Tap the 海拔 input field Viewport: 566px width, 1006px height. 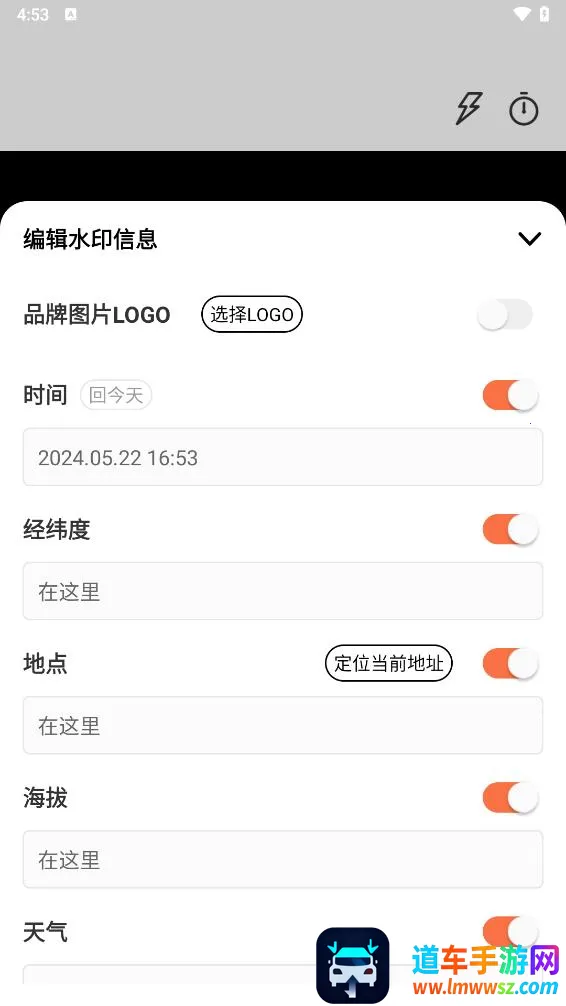(x=283, y=859)
